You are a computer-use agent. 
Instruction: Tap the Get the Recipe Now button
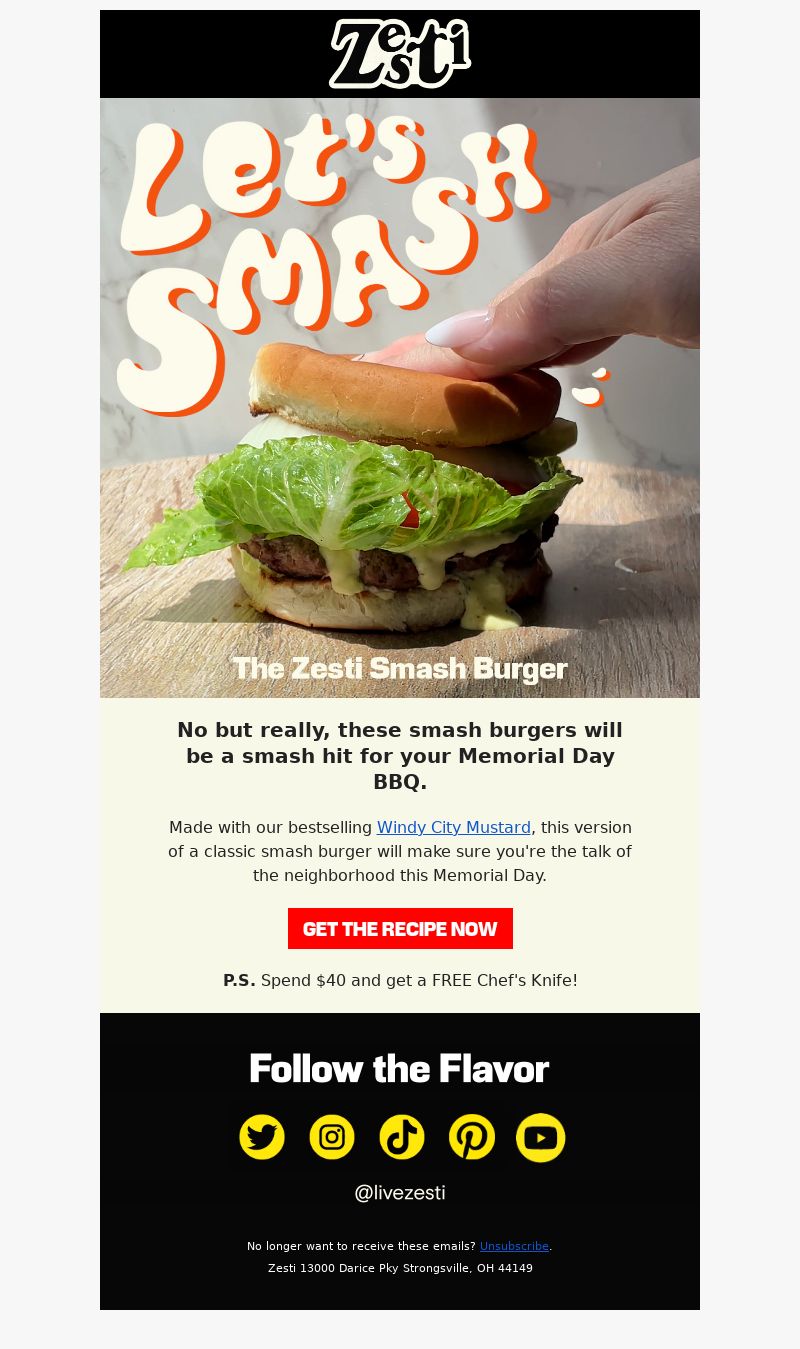click(400, 928)
